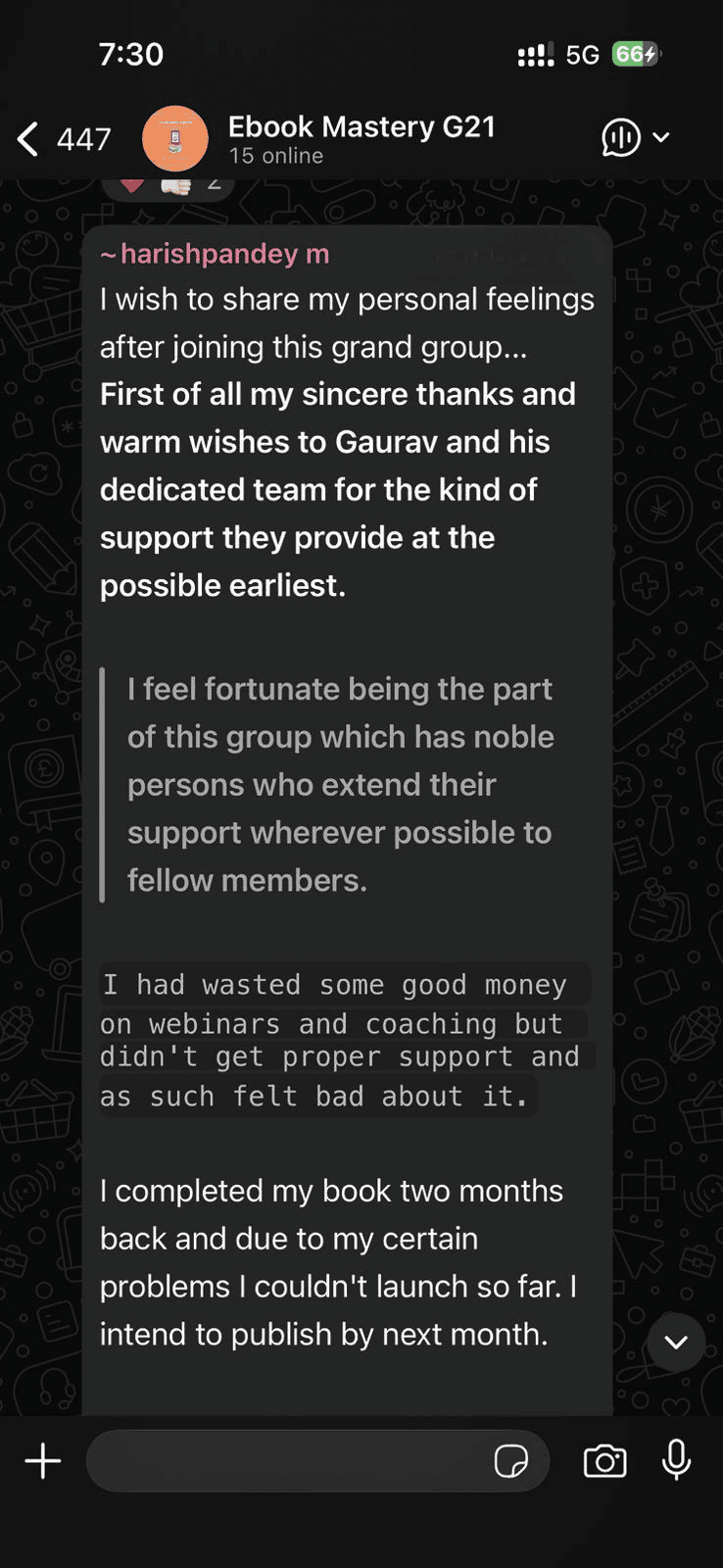The image size is (723, 1568).
Task: Open the sticker picker icon
Action: tap(510, 1461)
